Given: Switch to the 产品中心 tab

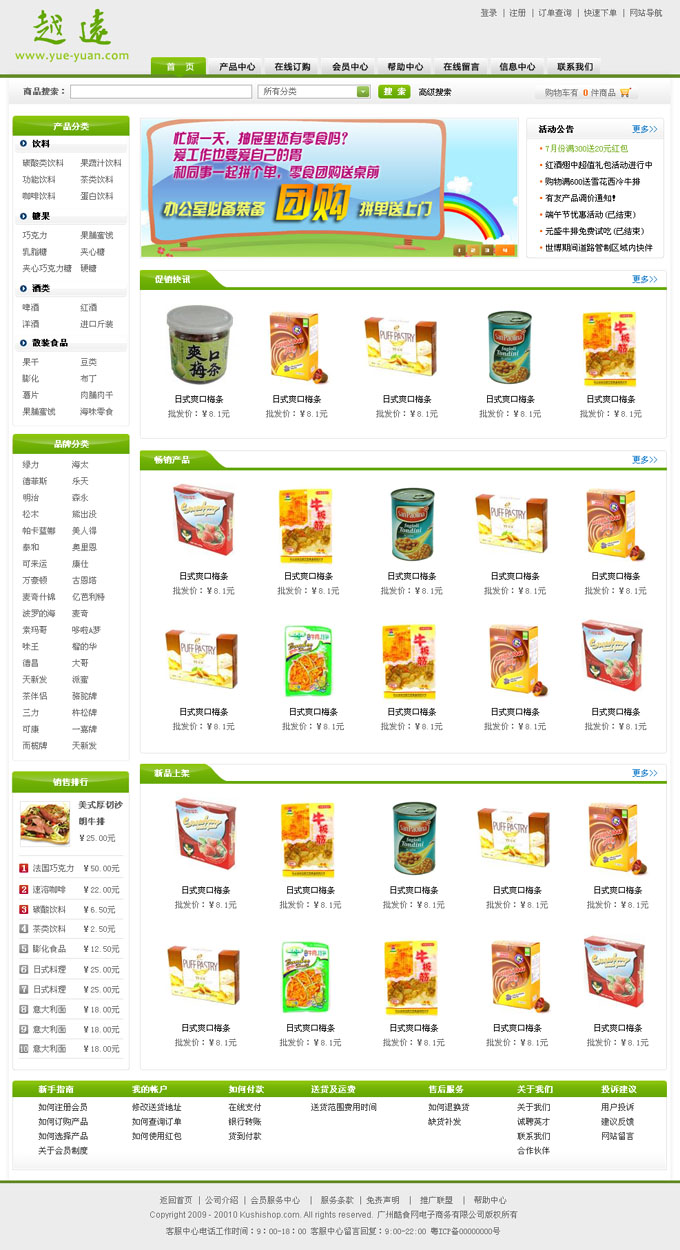Looking at the screenshot, I should pyautogui.click(x=237, y=67).
